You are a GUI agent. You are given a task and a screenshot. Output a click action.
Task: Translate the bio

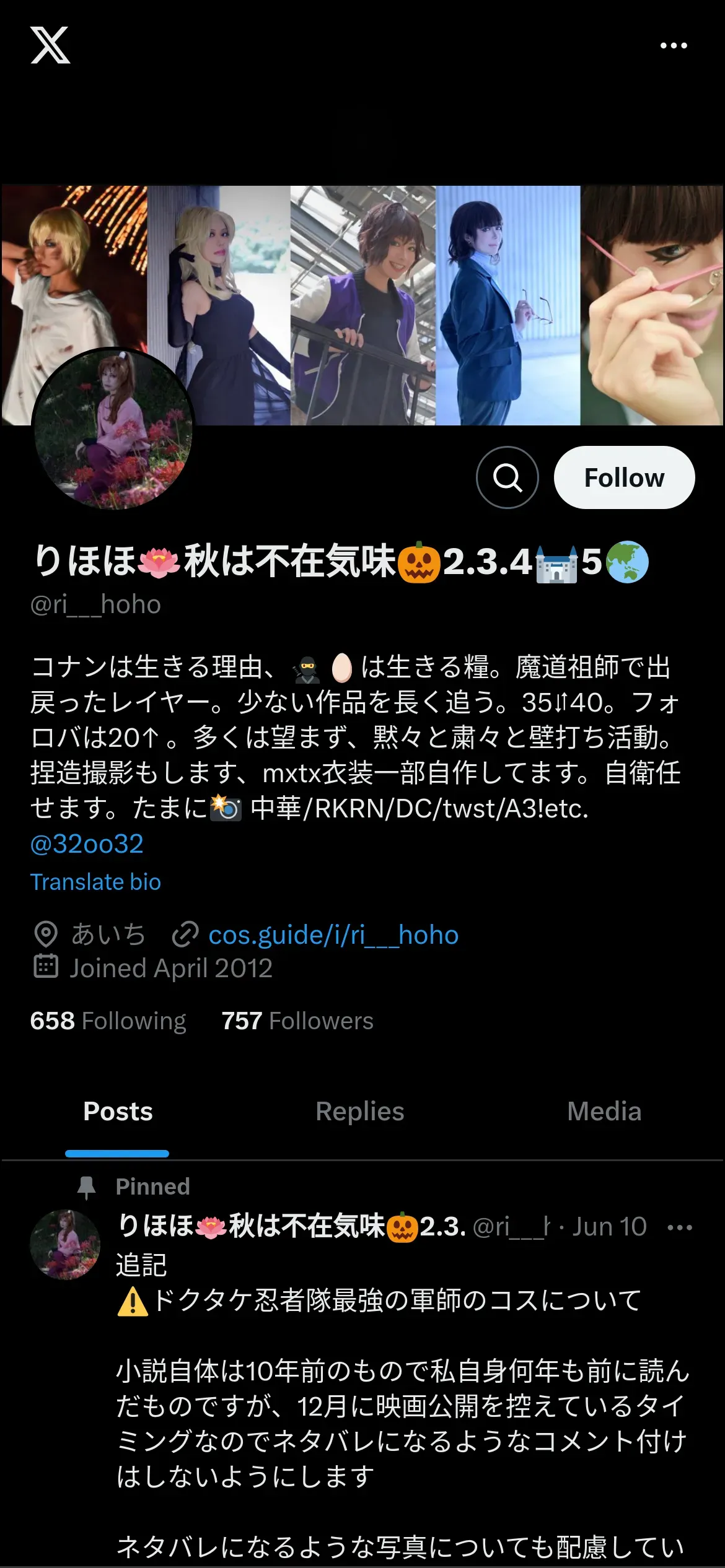click(x=95, y=882)
